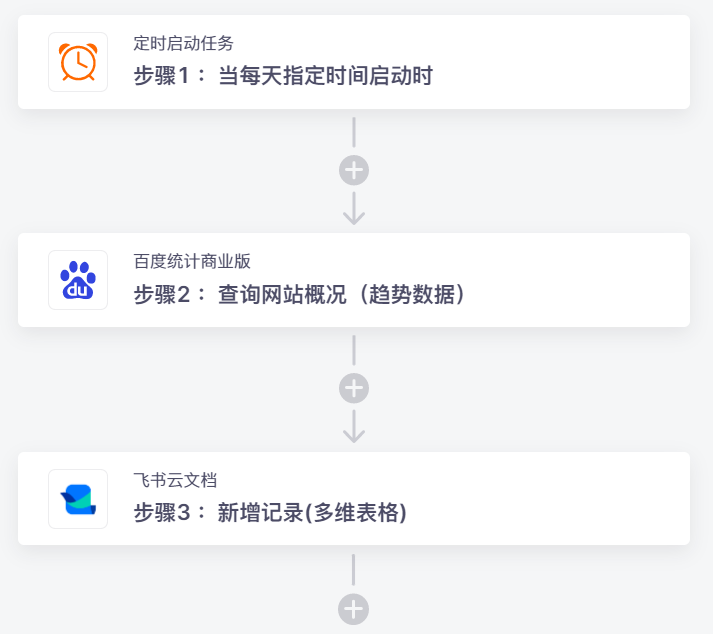This screenshot has height=634, width=713.
Task: Add a step between step 1 and 2
Action: click(354, 170)
